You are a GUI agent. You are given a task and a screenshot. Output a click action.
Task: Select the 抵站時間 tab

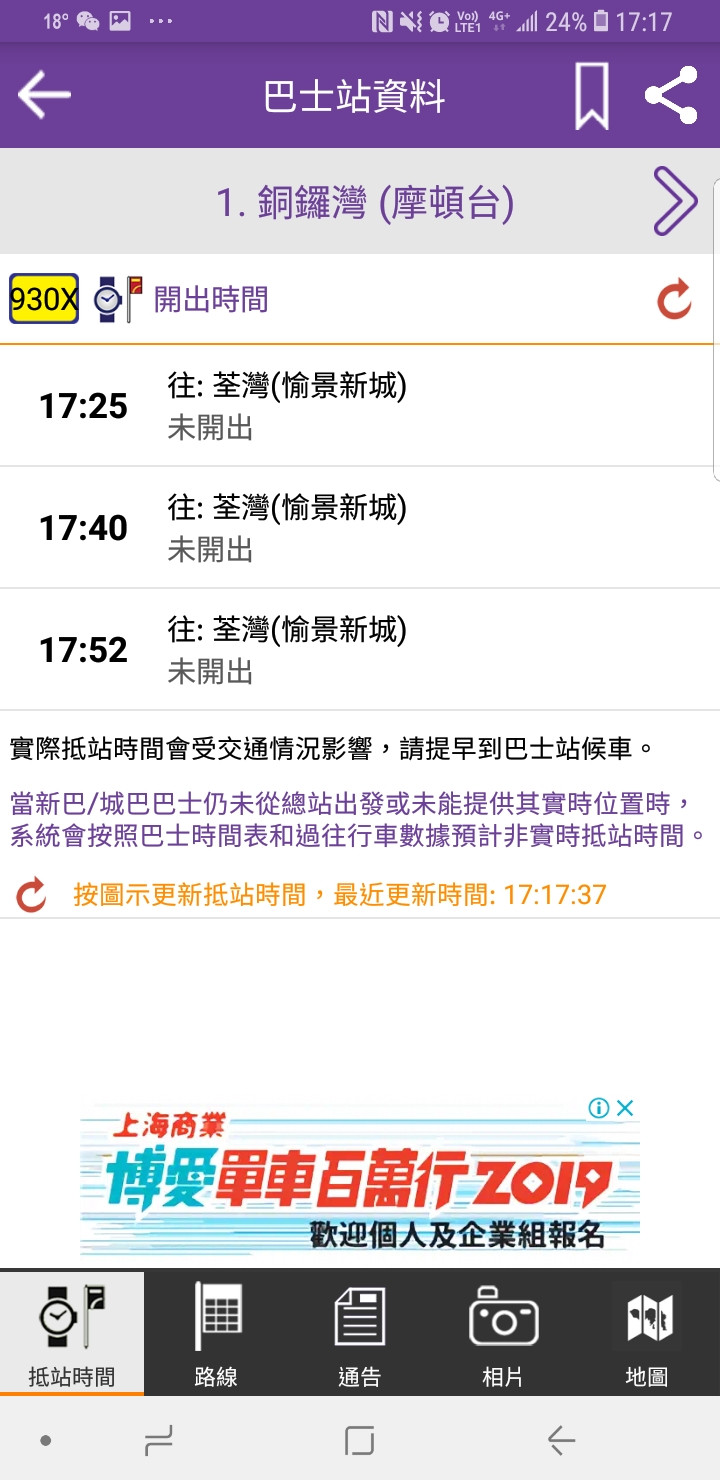72,1334
